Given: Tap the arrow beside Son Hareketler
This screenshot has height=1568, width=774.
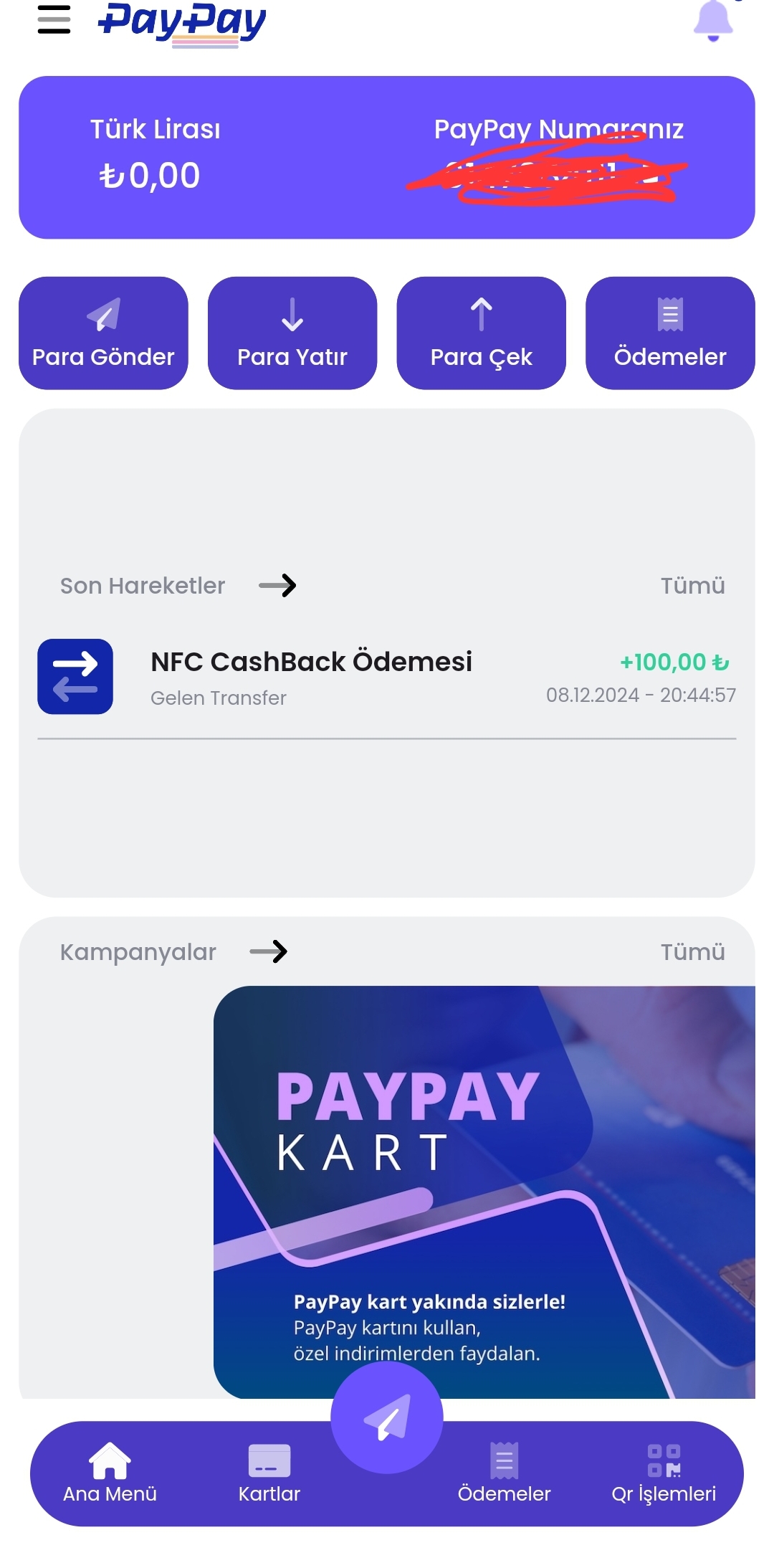Looking at the screenshot, I should [x=277, y=586].
